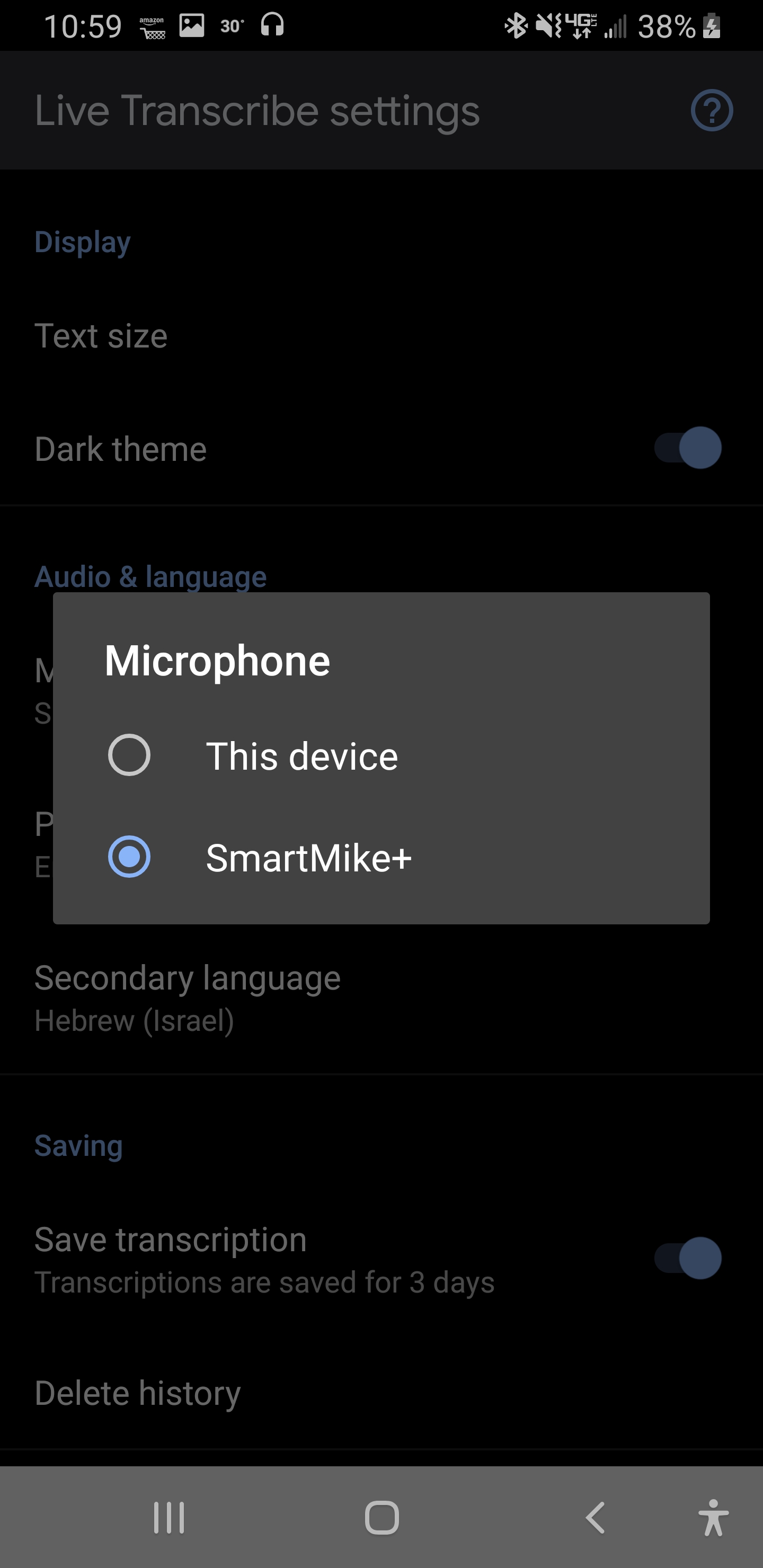
Task: Open the Text size setting
Action: point(102,335)
